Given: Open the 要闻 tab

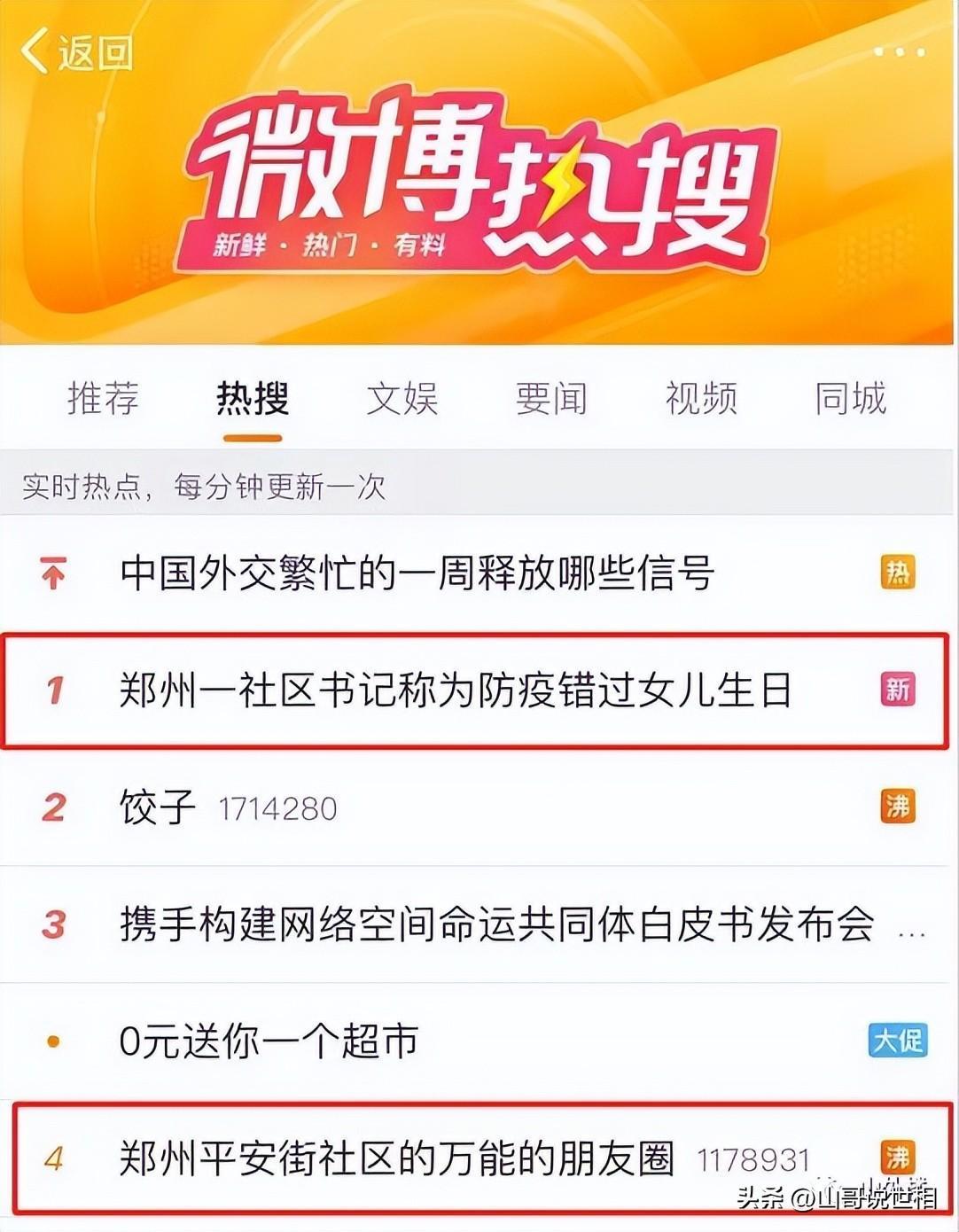Looking at the screenshot, I should tap(551, 398).
